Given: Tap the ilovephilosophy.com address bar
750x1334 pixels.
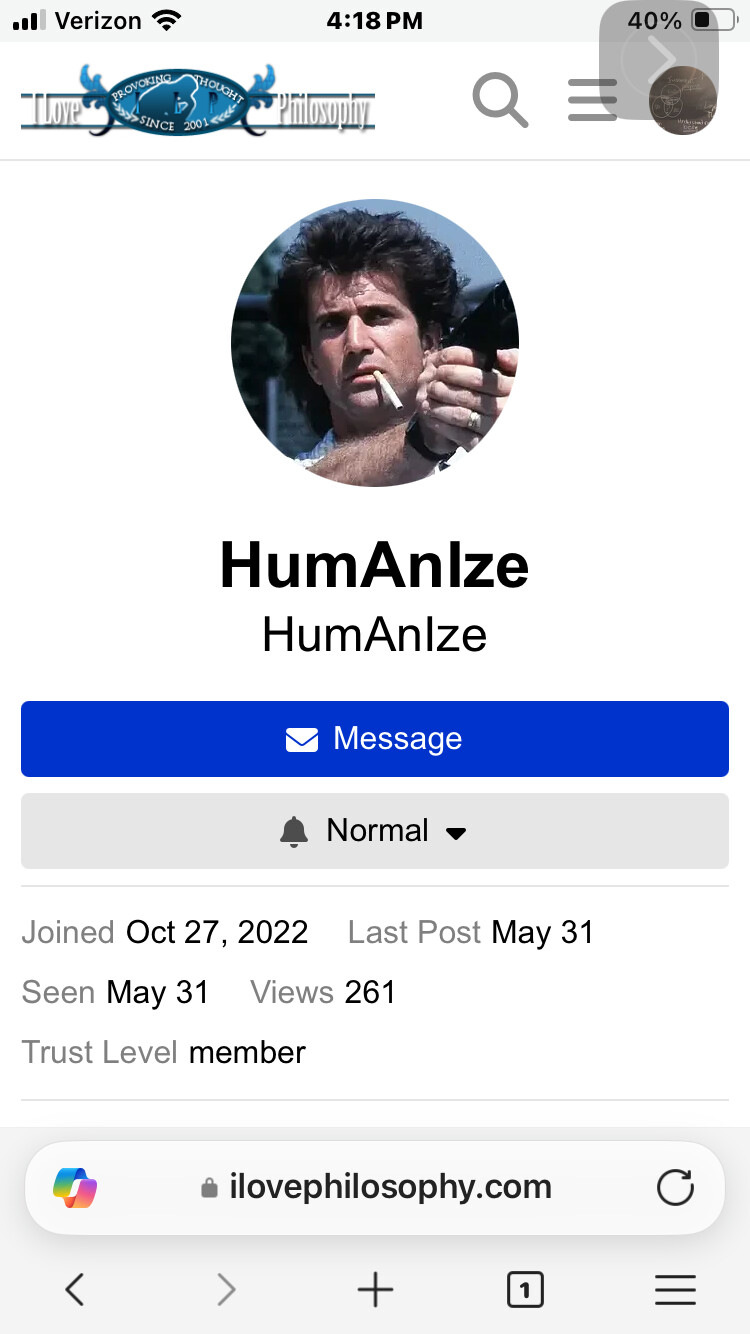Looking at the screenshot, I should point(390,1187).
